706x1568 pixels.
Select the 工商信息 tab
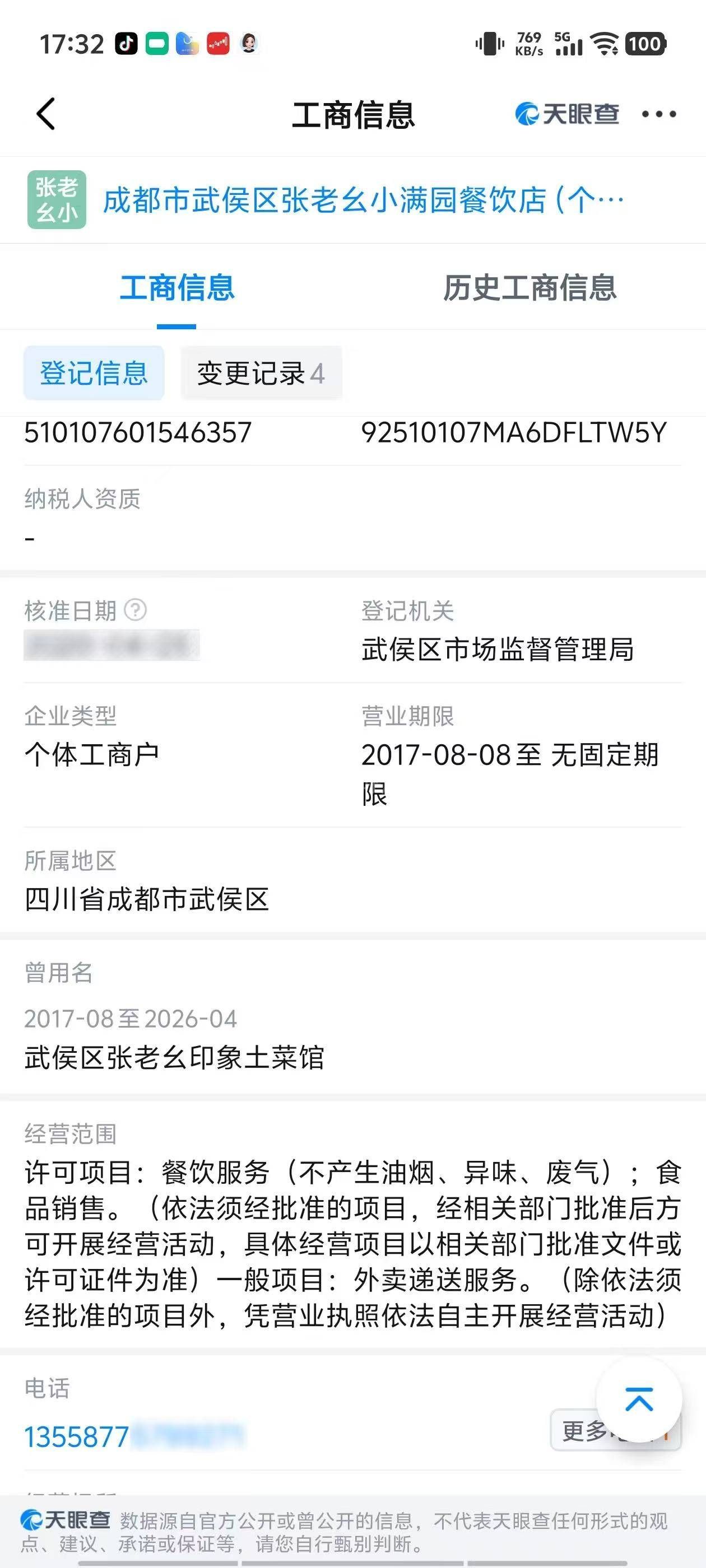[176, 288]
